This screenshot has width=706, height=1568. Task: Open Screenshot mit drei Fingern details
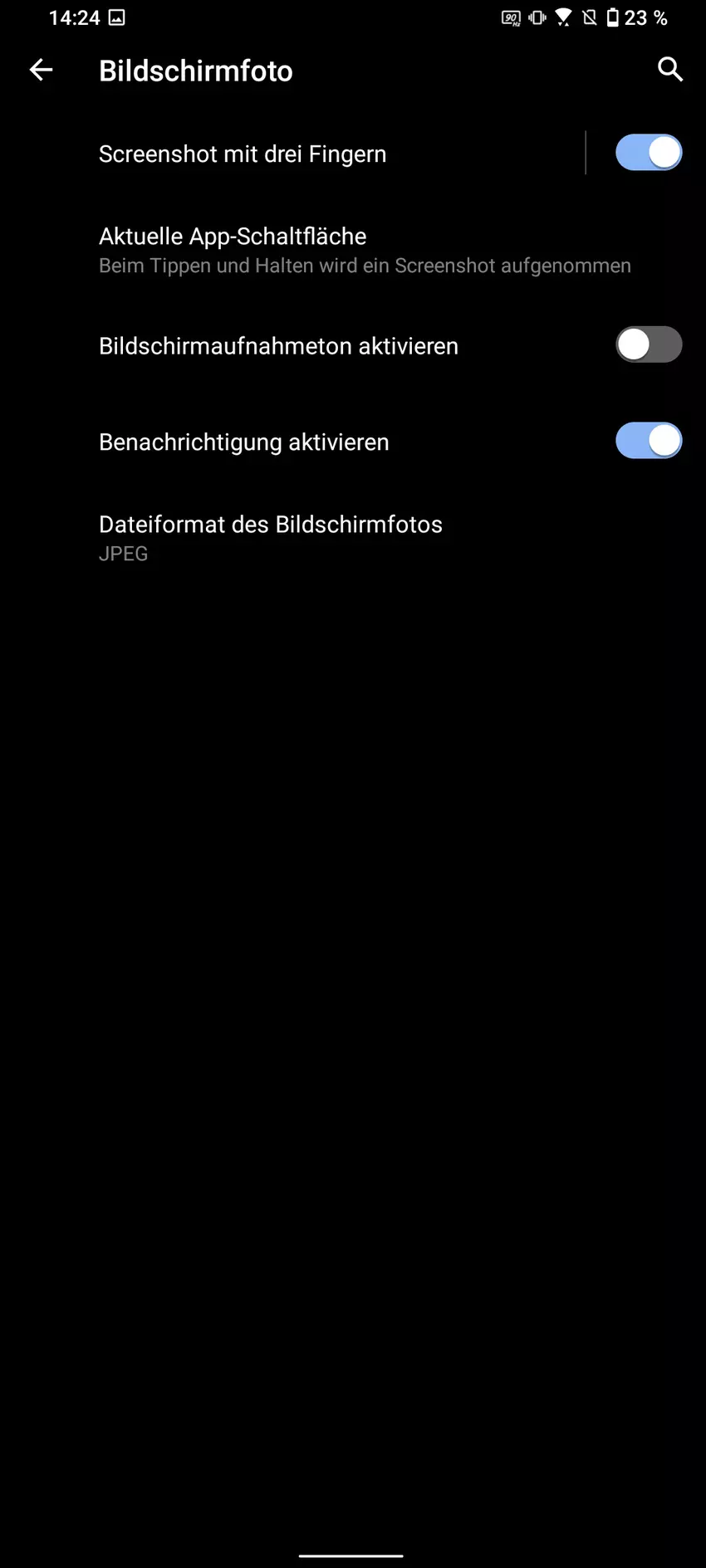[243, 154]
